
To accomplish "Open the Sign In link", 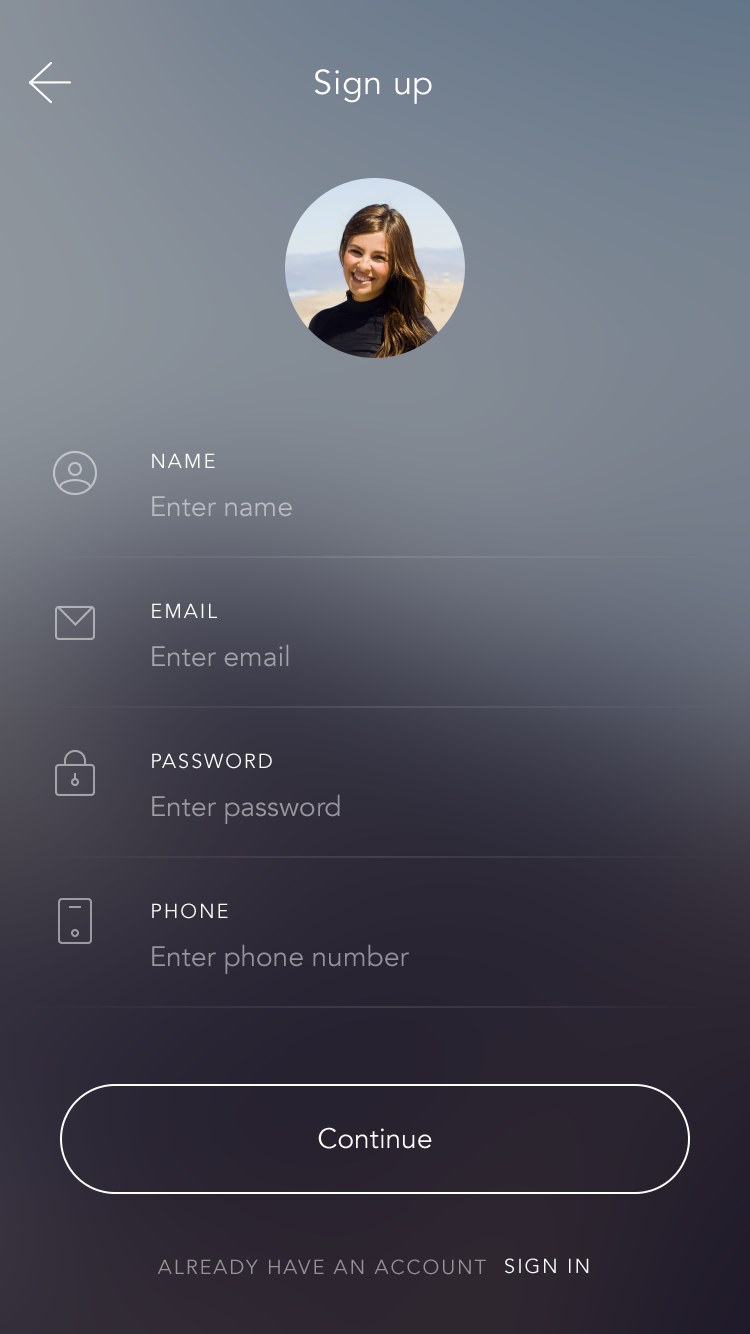I will (547, 1266).
